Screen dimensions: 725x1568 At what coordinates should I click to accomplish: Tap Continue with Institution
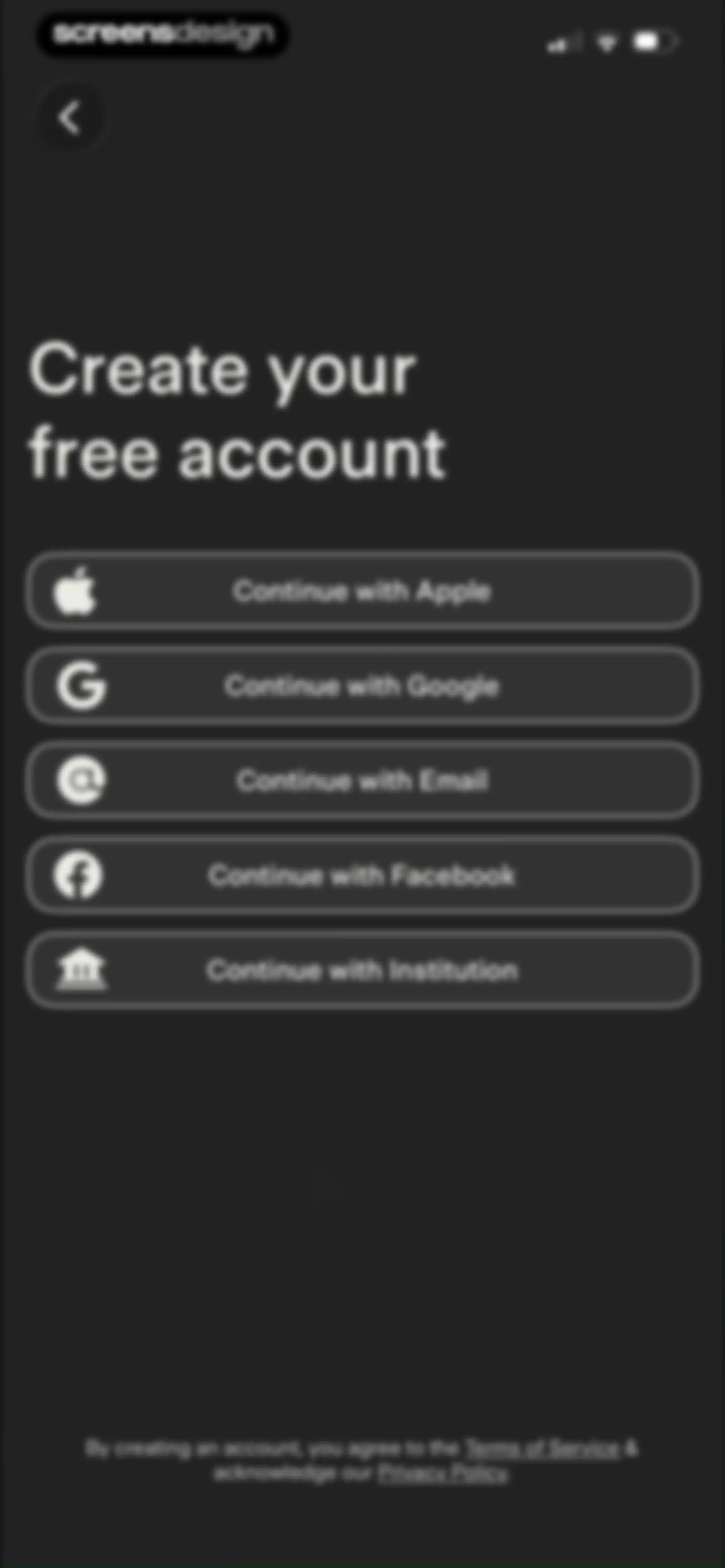tap(362, 970)
